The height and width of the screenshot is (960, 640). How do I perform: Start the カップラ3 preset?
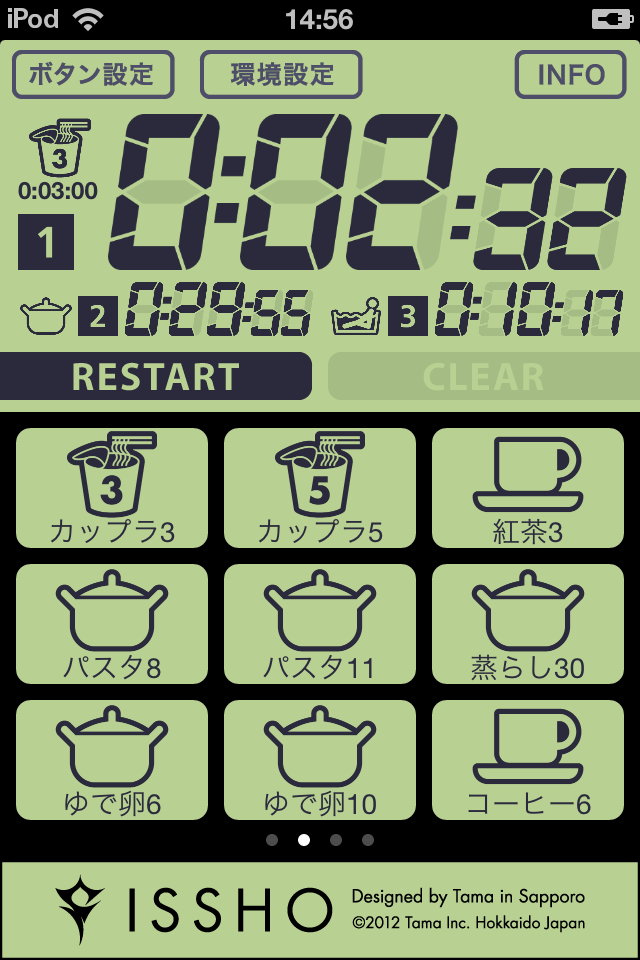[x=112, y=488]
